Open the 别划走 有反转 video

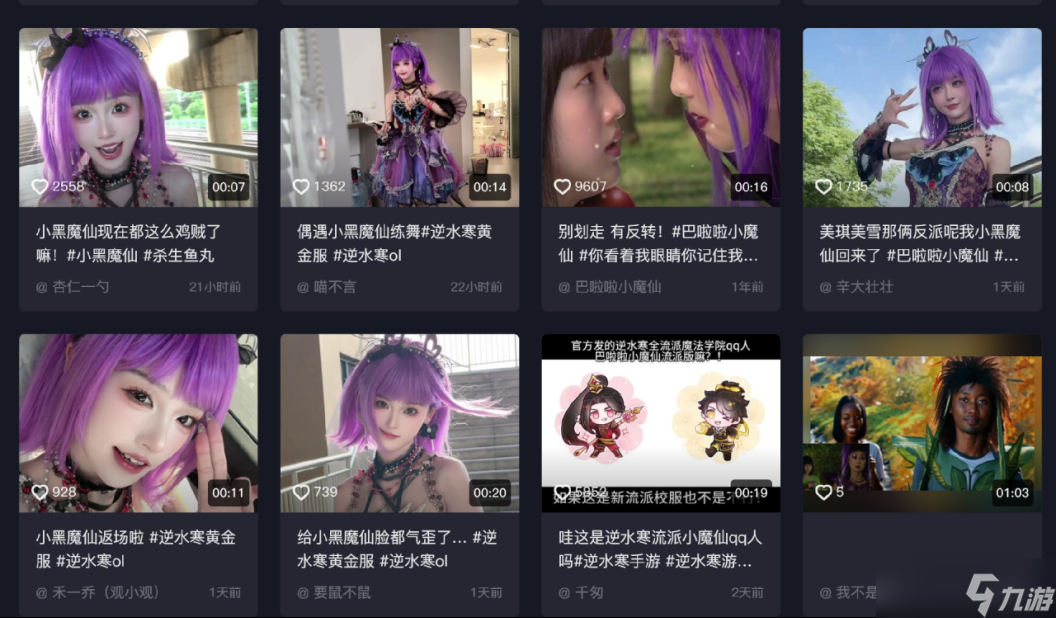pyautogui.click(x=661, y=117)
